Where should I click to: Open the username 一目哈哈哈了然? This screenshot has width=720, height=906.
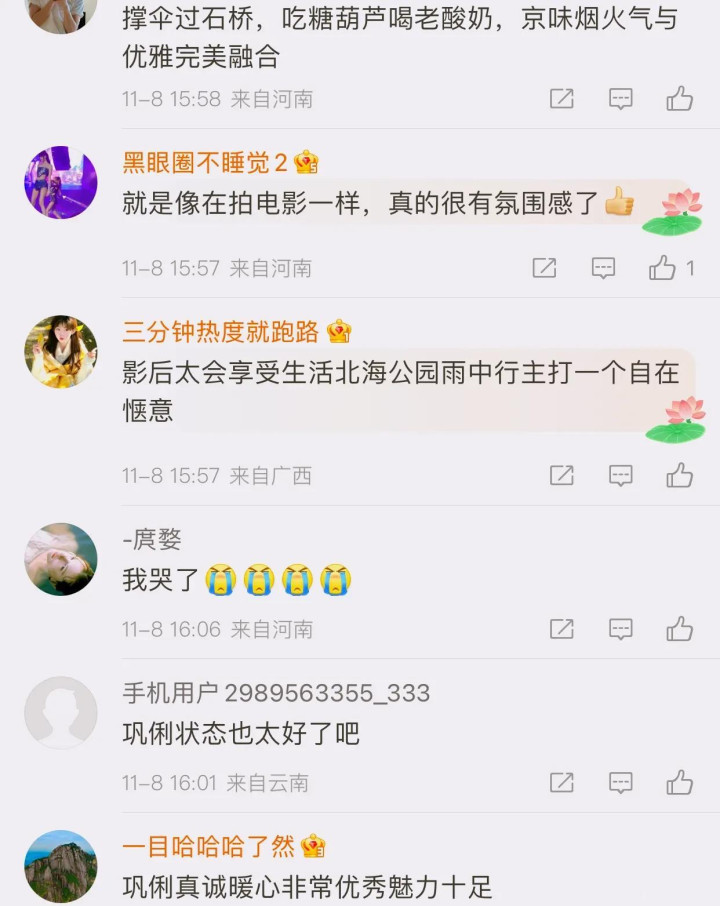tap(209, 846)
